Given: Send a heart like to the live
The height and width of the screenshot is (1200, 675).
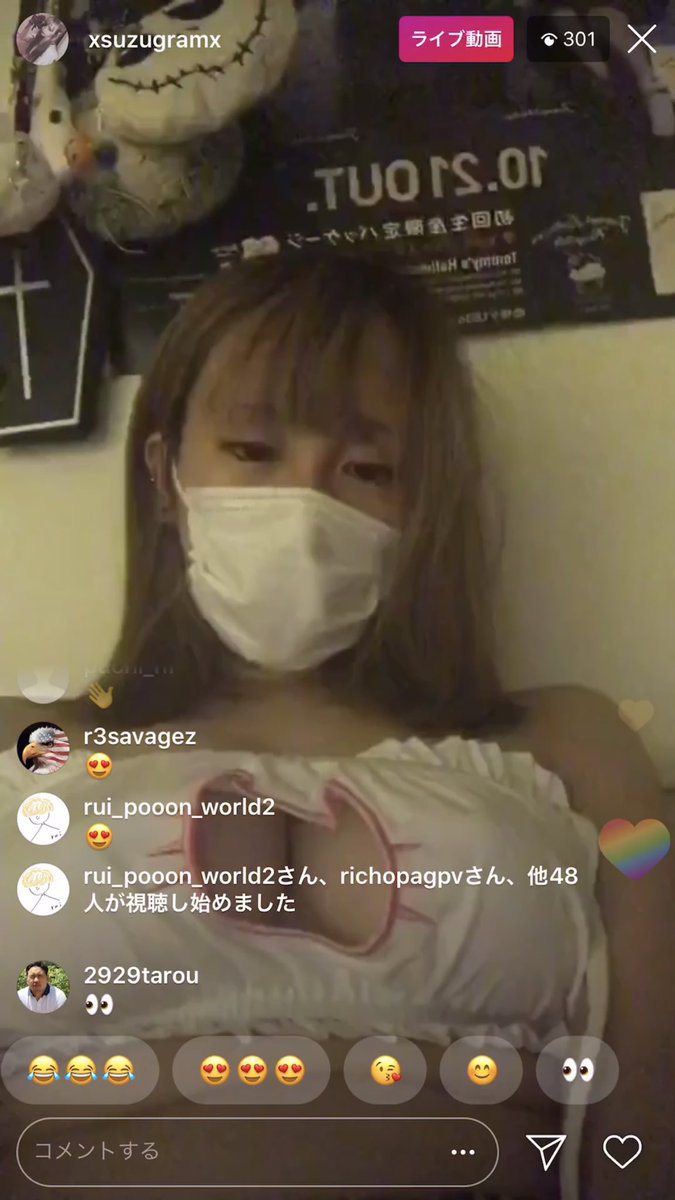Looking at the screenshot, I should tap(622, 1151).
